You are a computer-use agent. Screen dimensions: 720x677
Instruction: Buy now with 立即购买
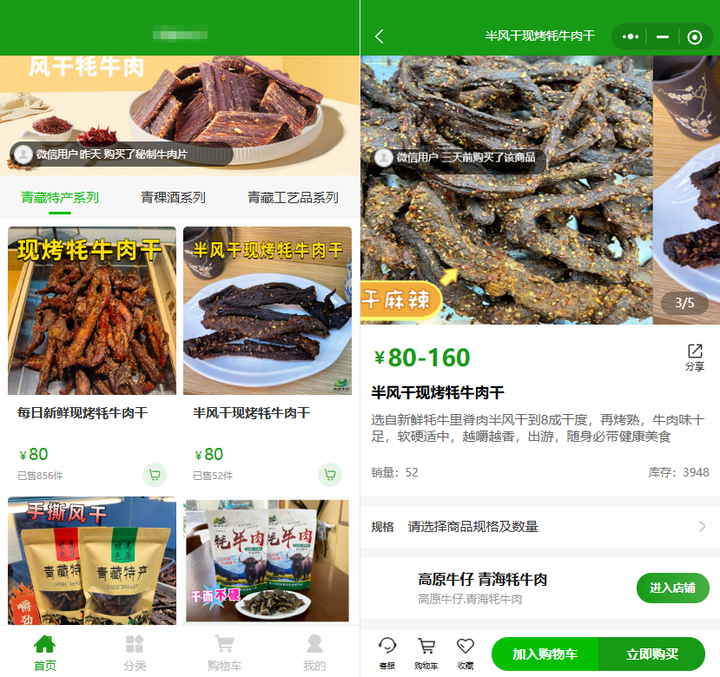652,654
